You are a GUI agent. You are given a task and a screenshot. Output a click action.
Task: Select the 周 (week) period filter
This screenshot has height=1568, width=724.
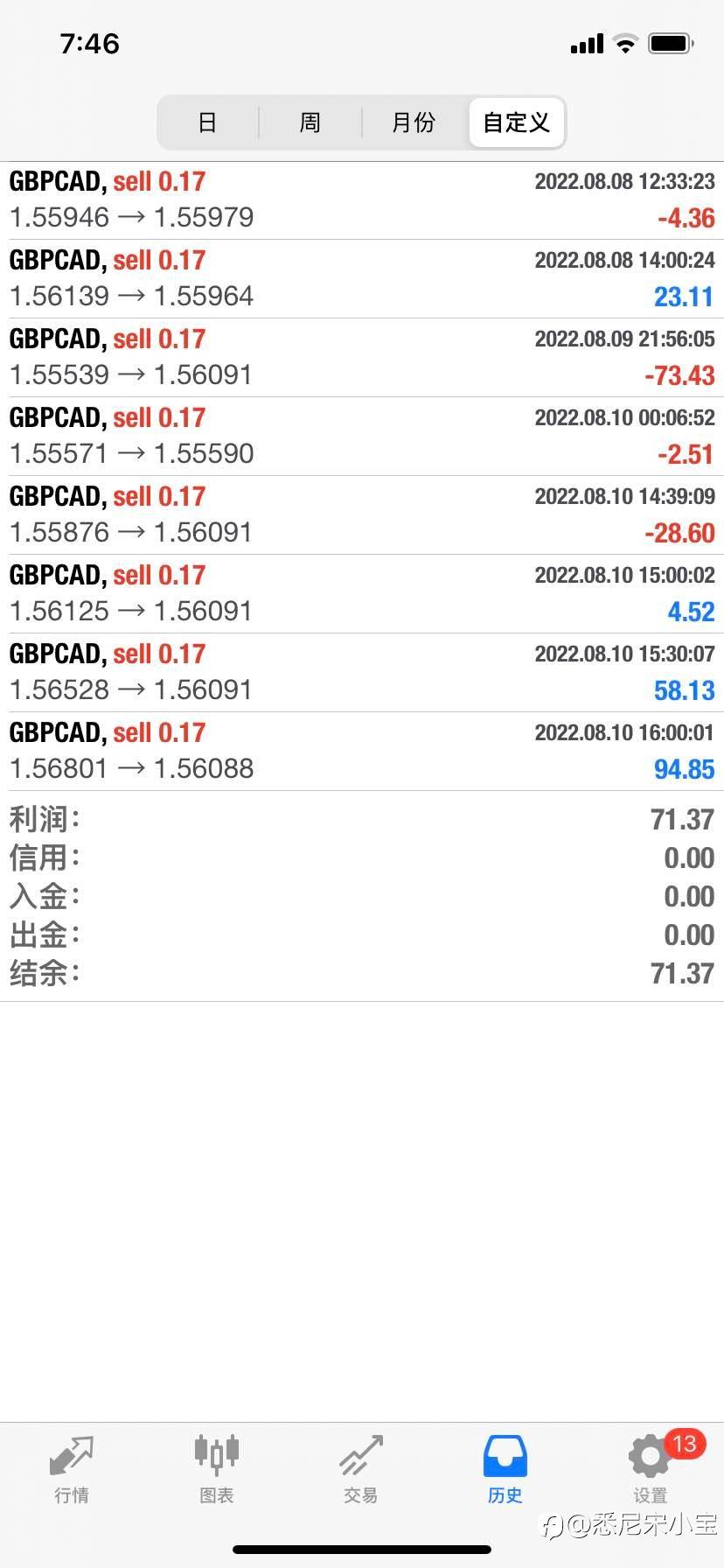310,122
